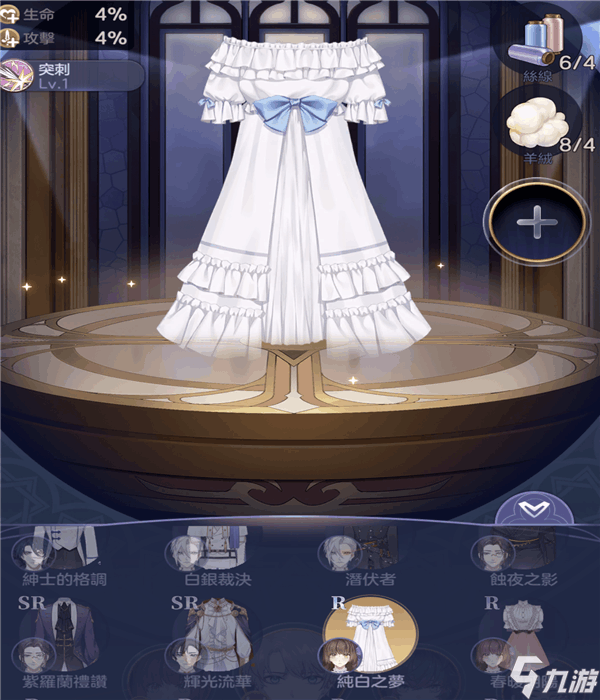The height and width of the screenshot is (700, 600).
Task: Open the 突刺 skill details
Action: tap(70, 75)
